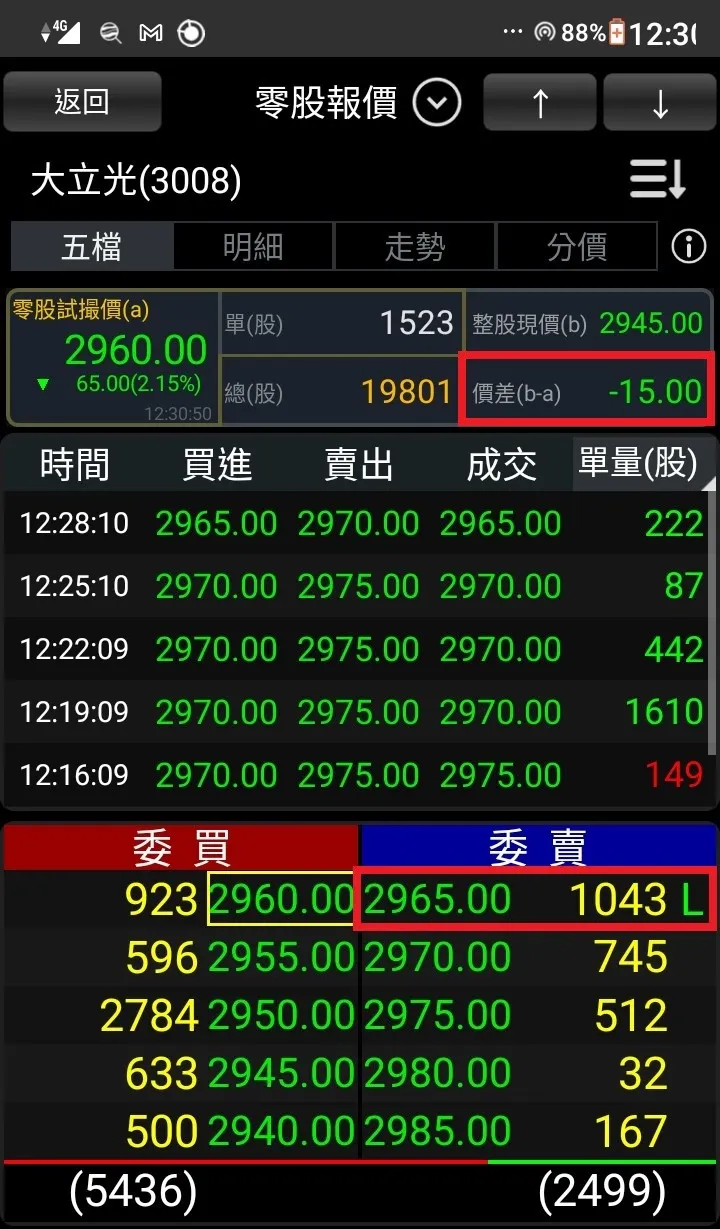Select bid price 2955.00 in 委買

pyautogui.click(x=281, y=958)
